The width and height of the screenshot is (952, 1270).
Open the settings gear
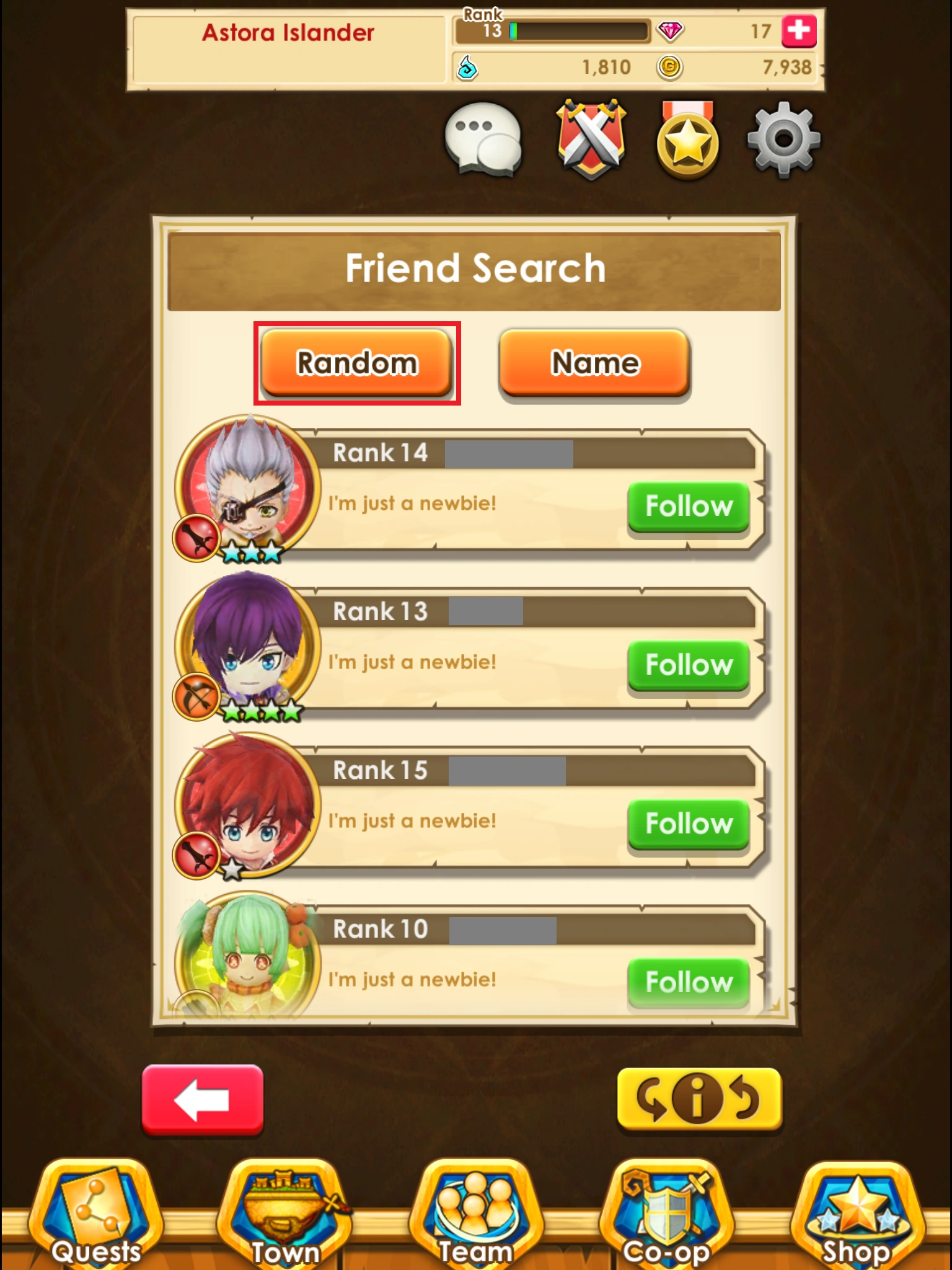pos(783,140)
